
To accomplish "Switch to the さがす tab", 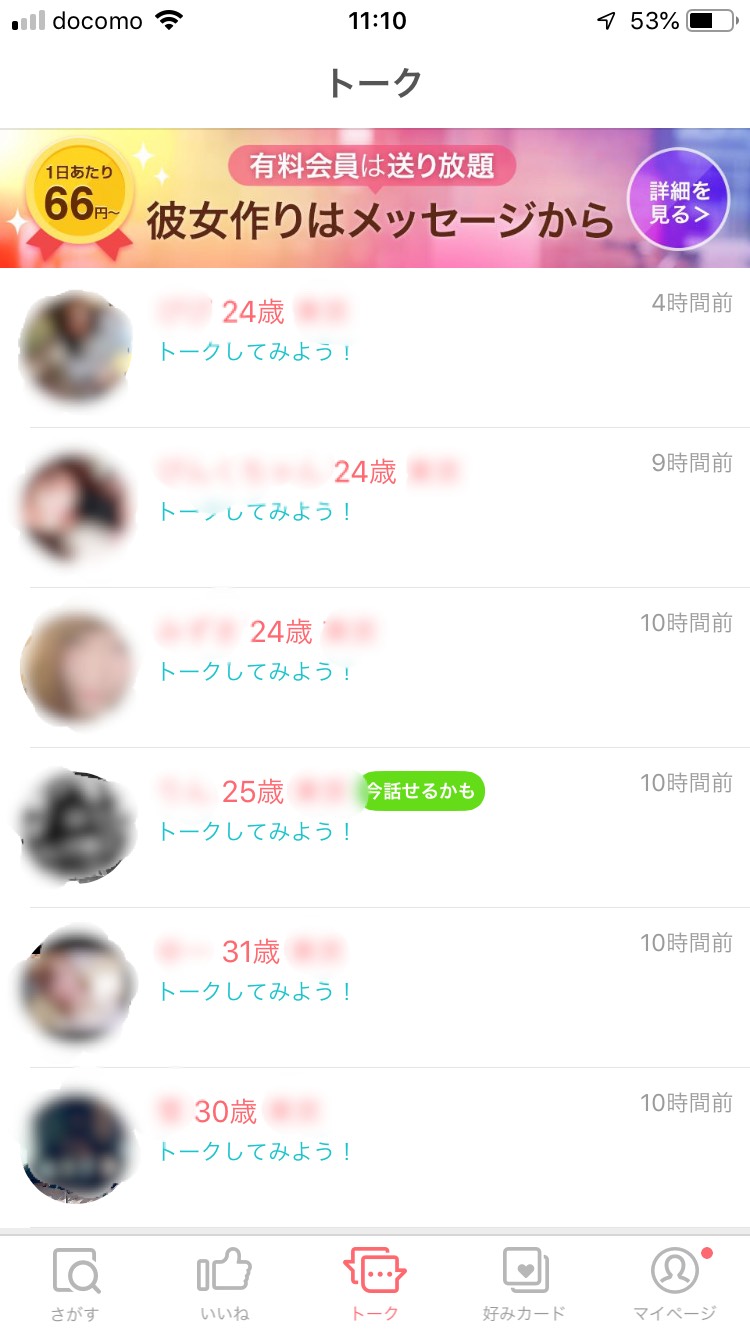I will coord(76,1284).
